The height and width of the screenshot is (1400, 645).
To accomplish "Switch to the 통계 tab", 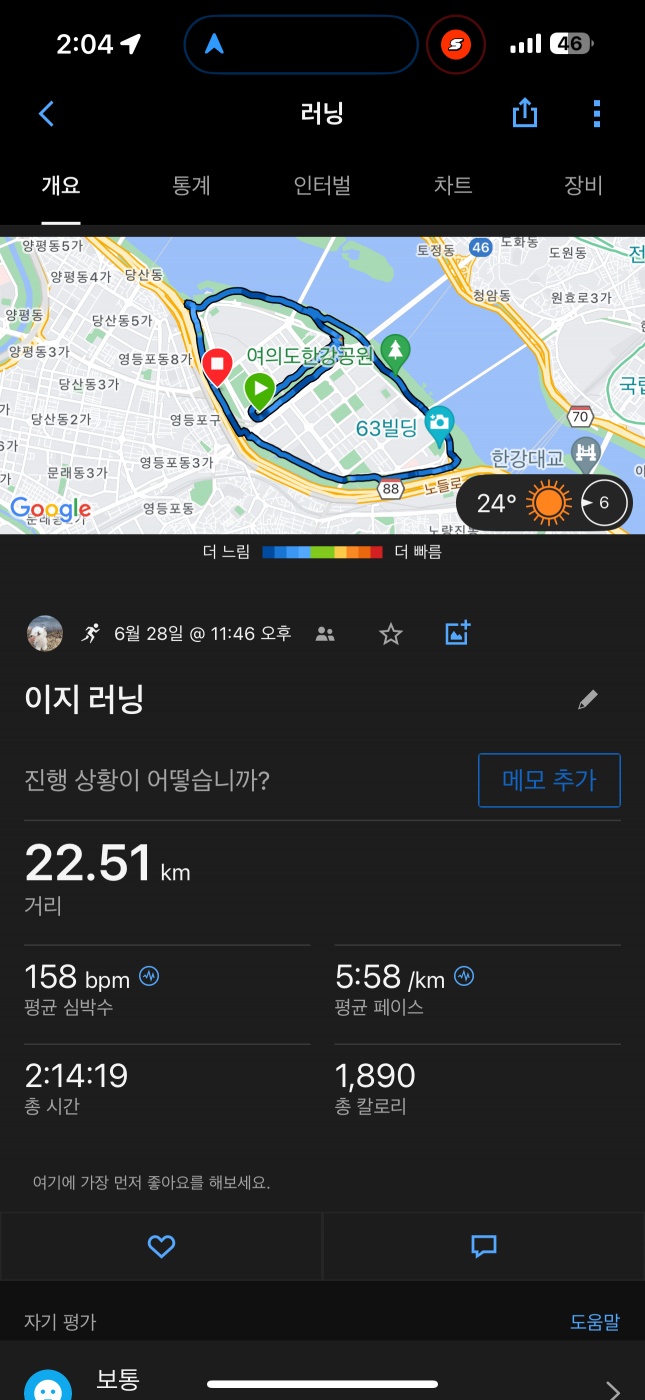I will click(191, 186).
